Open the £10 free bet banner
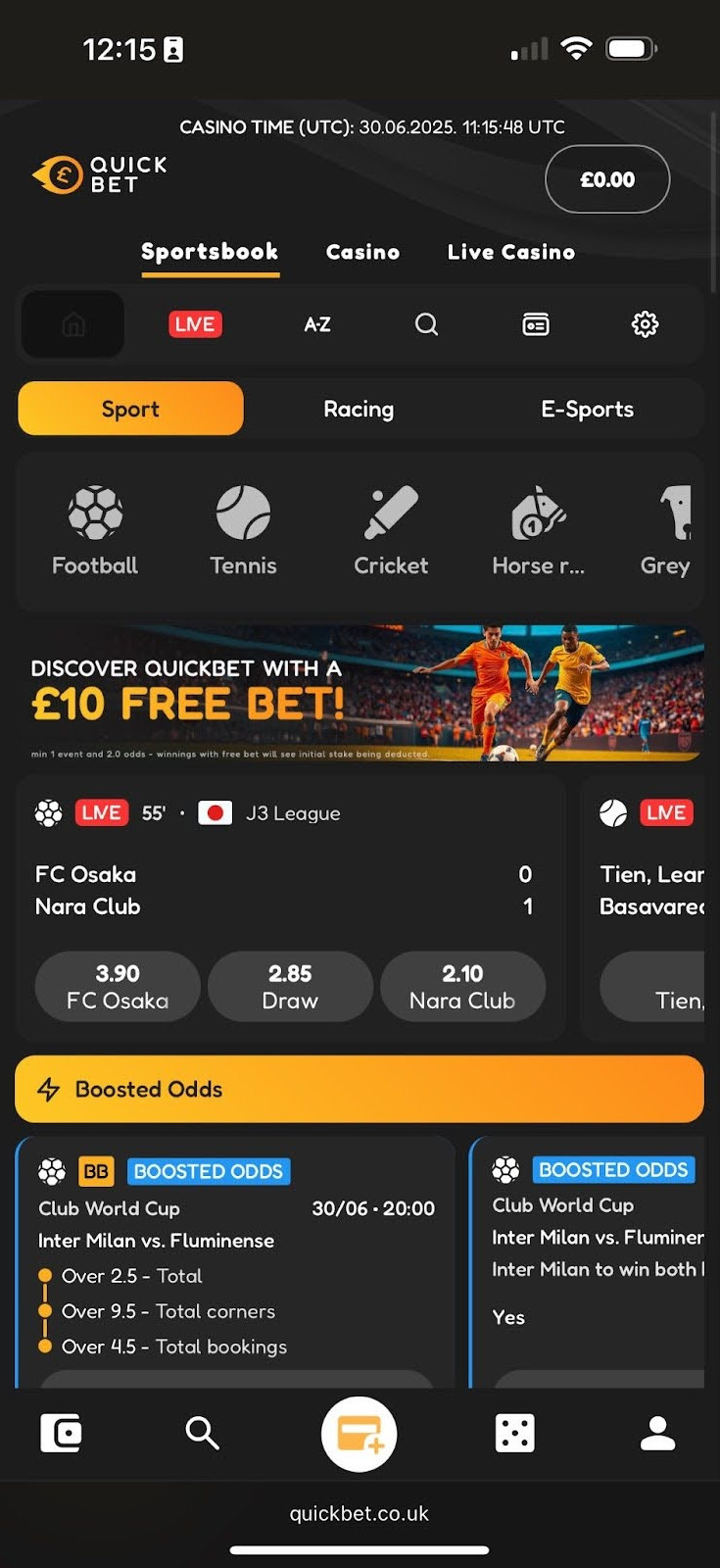This screenshot has width=720, height=1568. click(360, 693)
